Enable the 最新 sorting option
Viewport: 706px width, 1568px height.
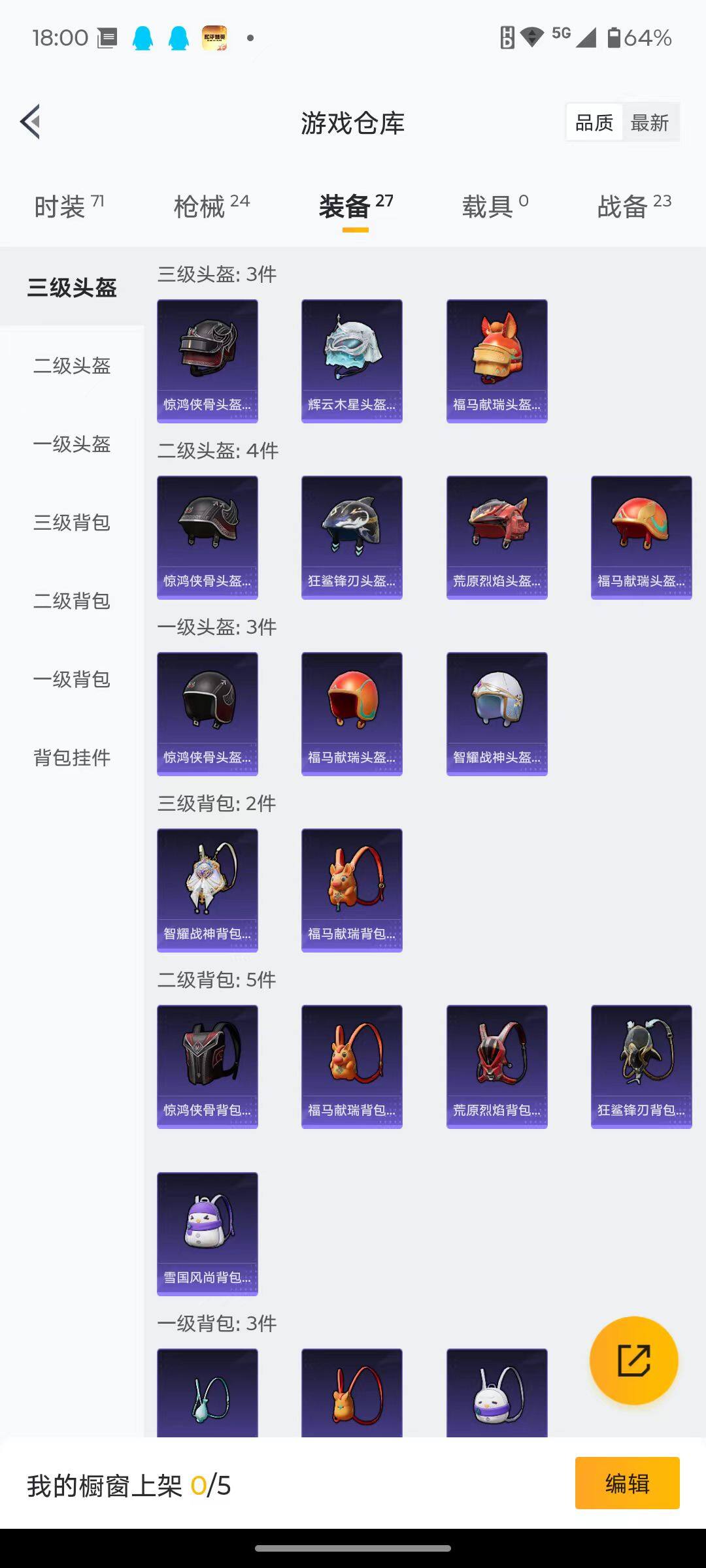(651, 122)
